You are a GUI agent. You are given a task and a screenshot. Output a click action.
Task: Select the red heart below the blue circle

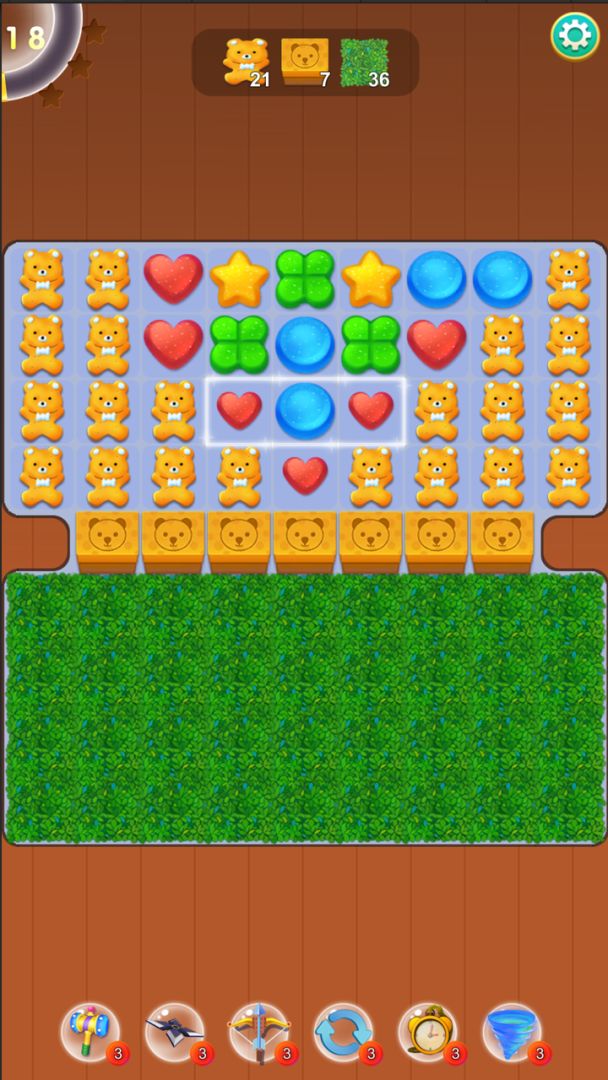tap(305, 475)
